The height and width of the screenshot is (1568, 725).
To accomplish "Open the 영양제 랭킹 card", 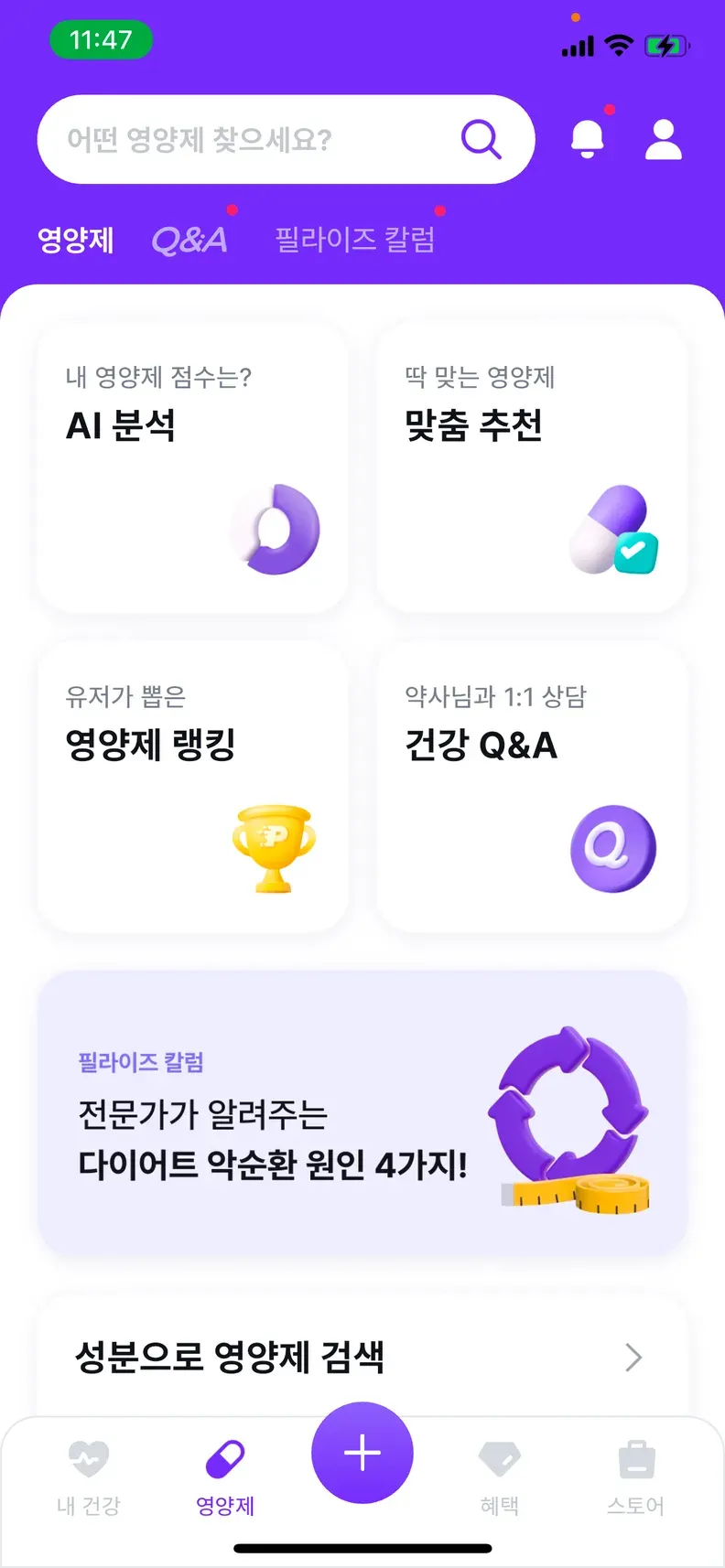I will pyautogui.click(x=192, y=787).
